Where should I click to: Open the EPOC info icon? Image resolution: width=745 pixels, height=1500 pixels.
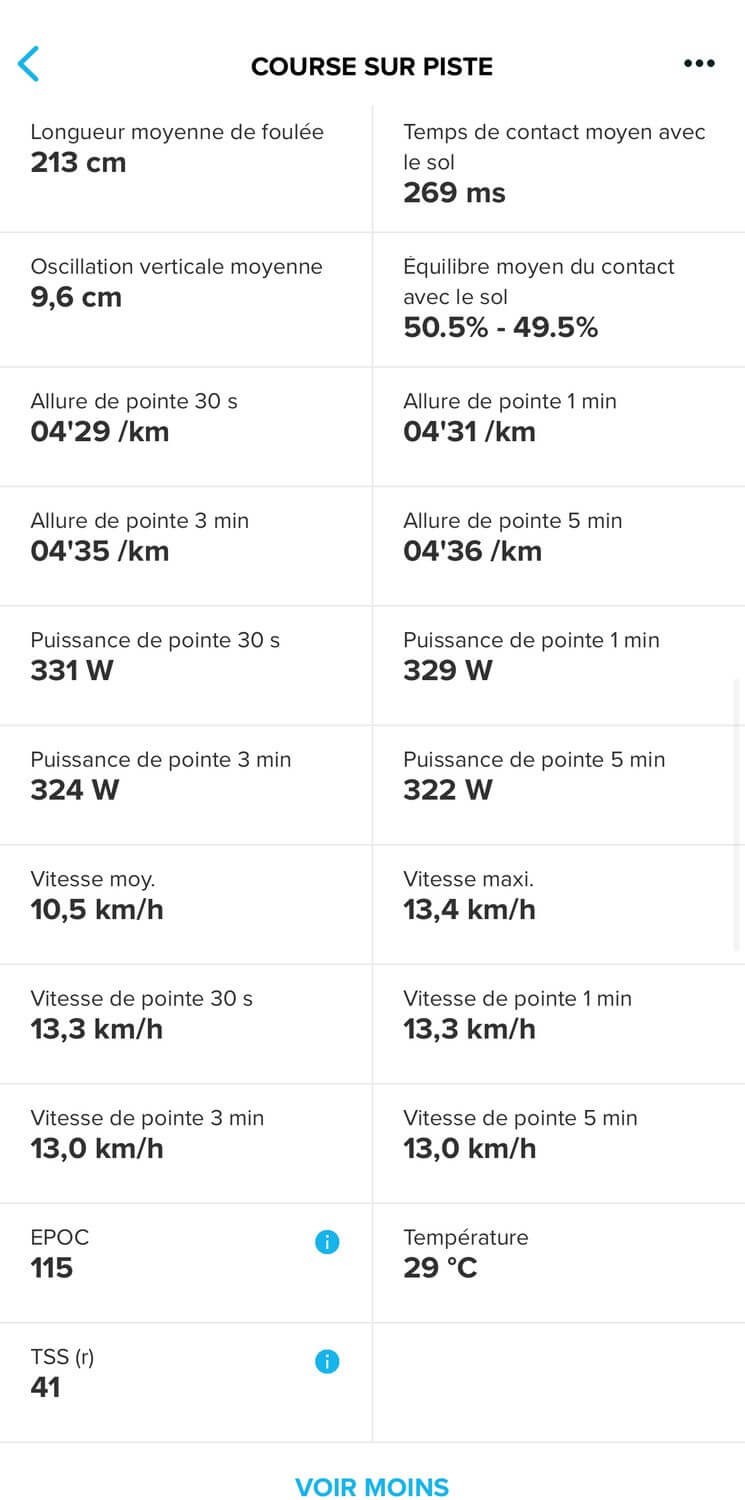pyautogui.click(x=327, y=1242)
